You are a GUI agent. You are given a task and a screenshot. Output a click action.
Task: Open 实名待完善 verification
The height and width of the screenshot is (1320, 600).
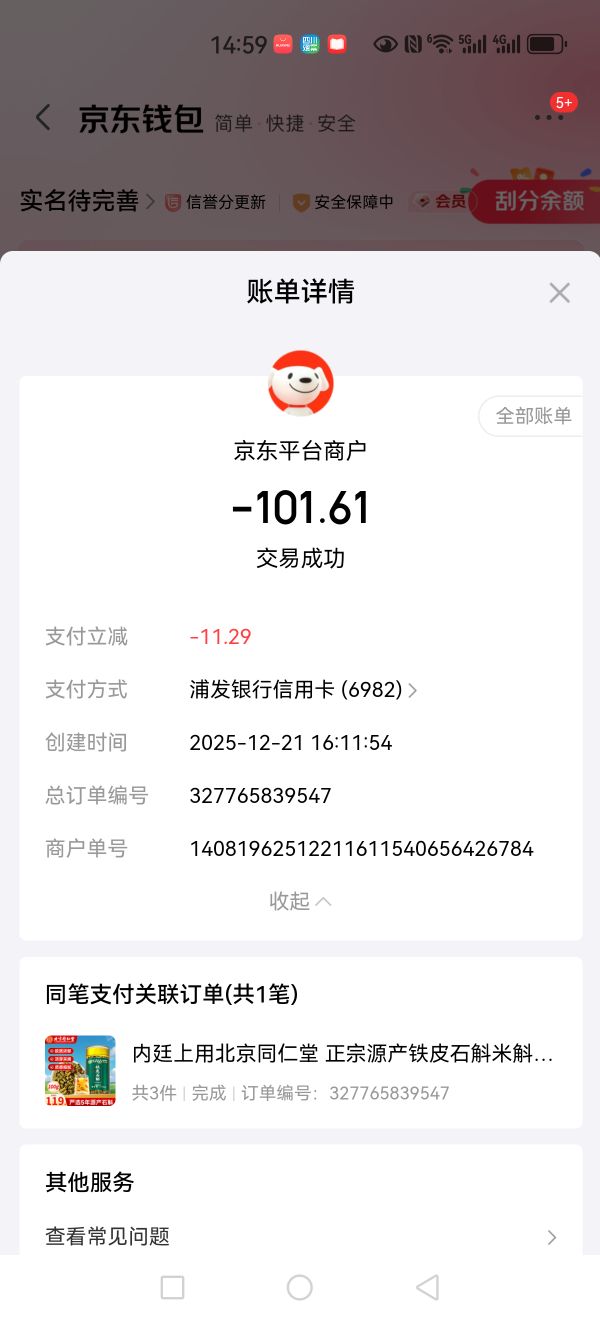(x=87, y=201)
